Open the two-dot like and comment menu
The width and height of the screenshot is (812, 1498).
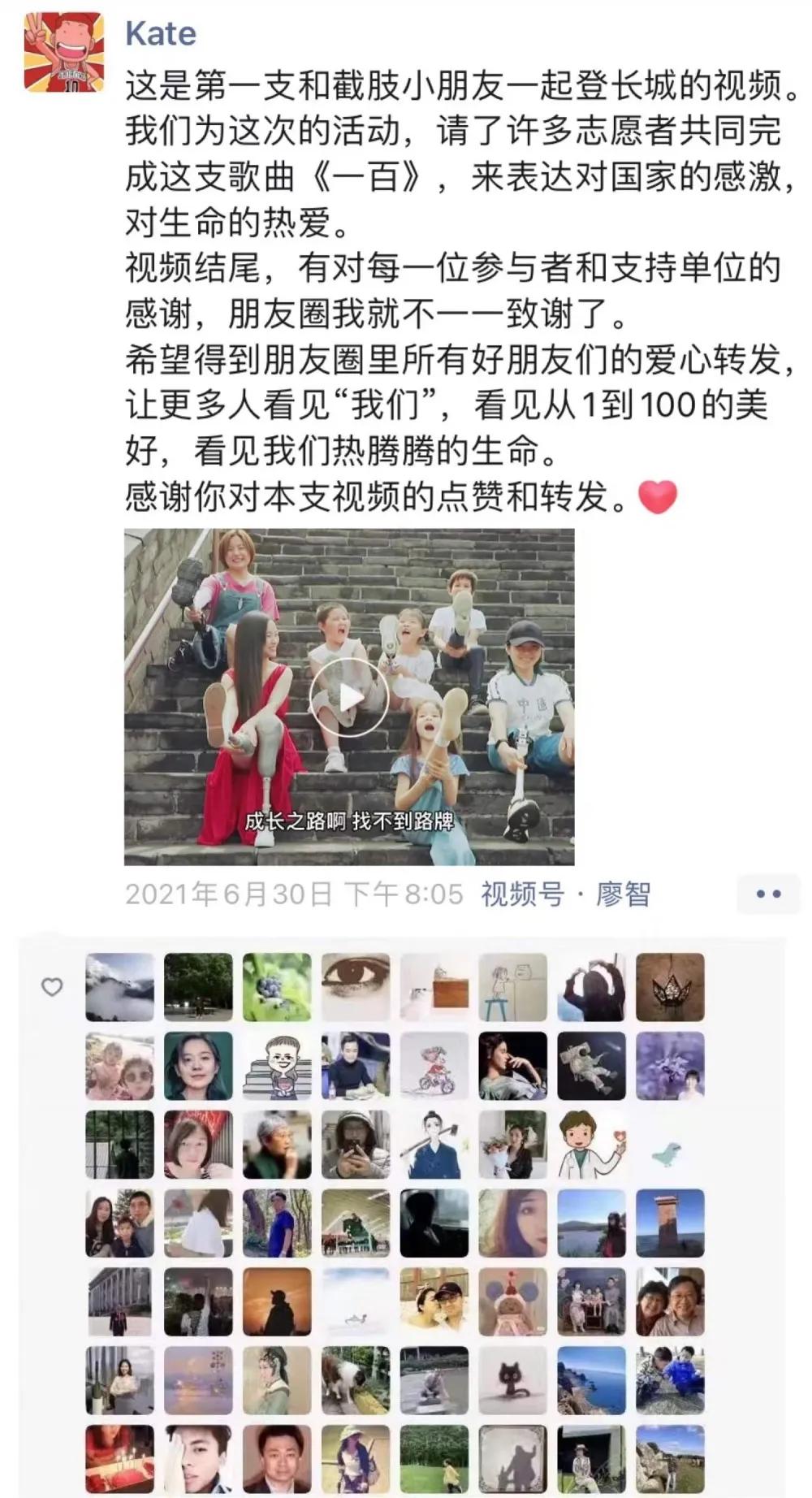(x=767, y=894)
